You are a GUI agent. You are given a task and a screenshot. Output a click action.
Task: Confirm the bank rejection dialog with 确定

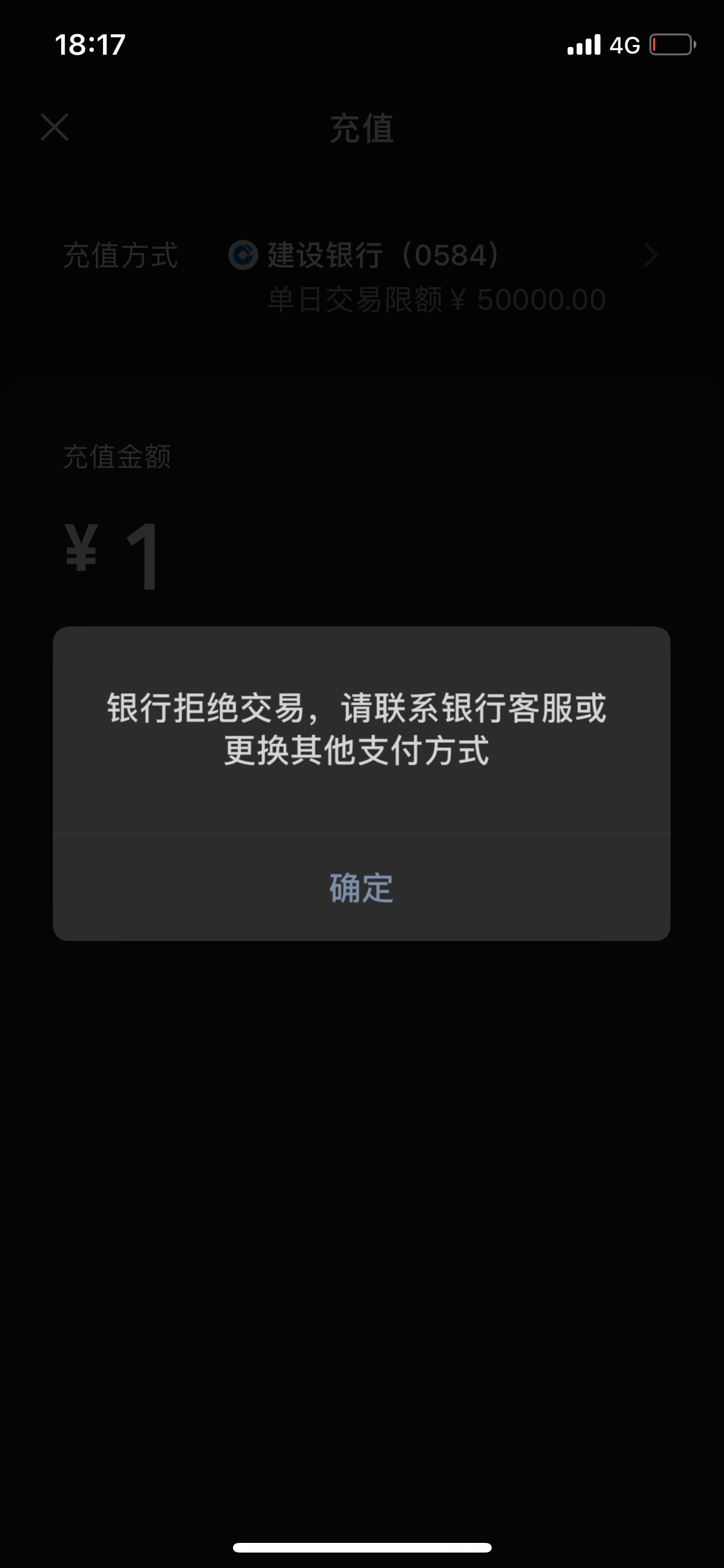(x=362, y=888)
